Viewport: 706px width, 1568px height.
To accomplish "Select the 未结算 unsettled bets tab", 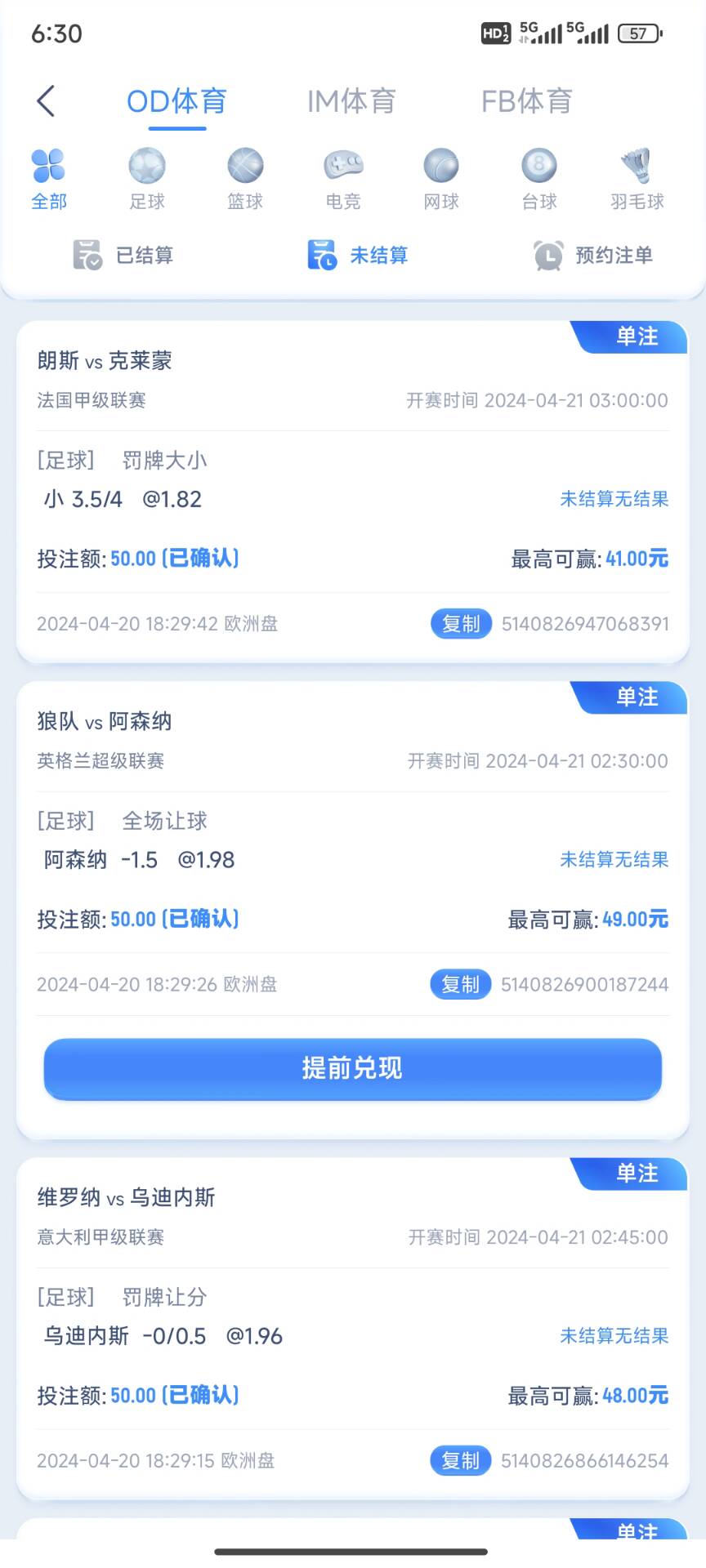I will (x=358, y=256).
